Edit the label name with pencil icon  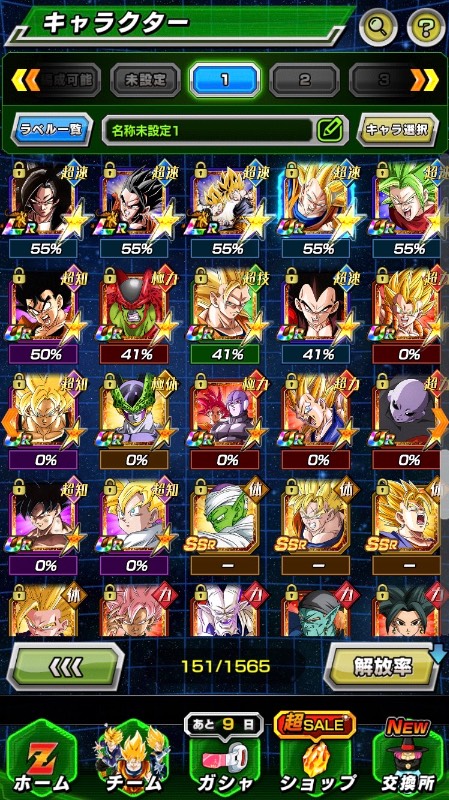(x=329, y=131)
